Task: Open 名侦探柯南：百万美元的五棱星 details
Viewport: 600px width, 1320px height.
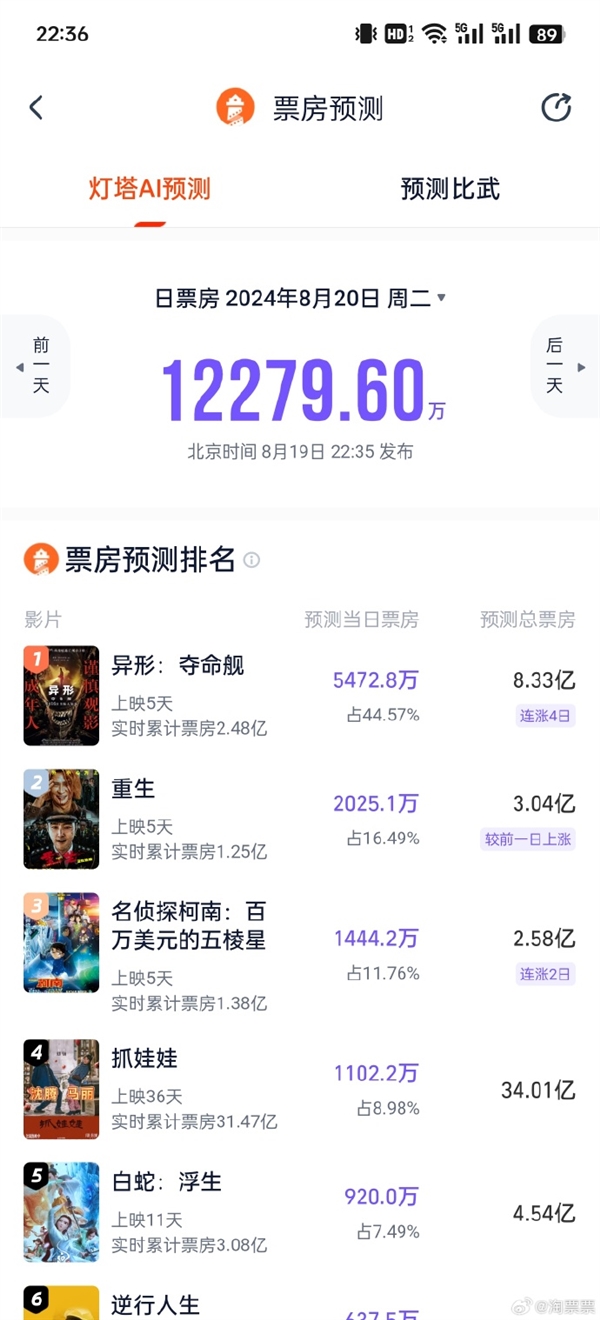Action: pos(188,926)
